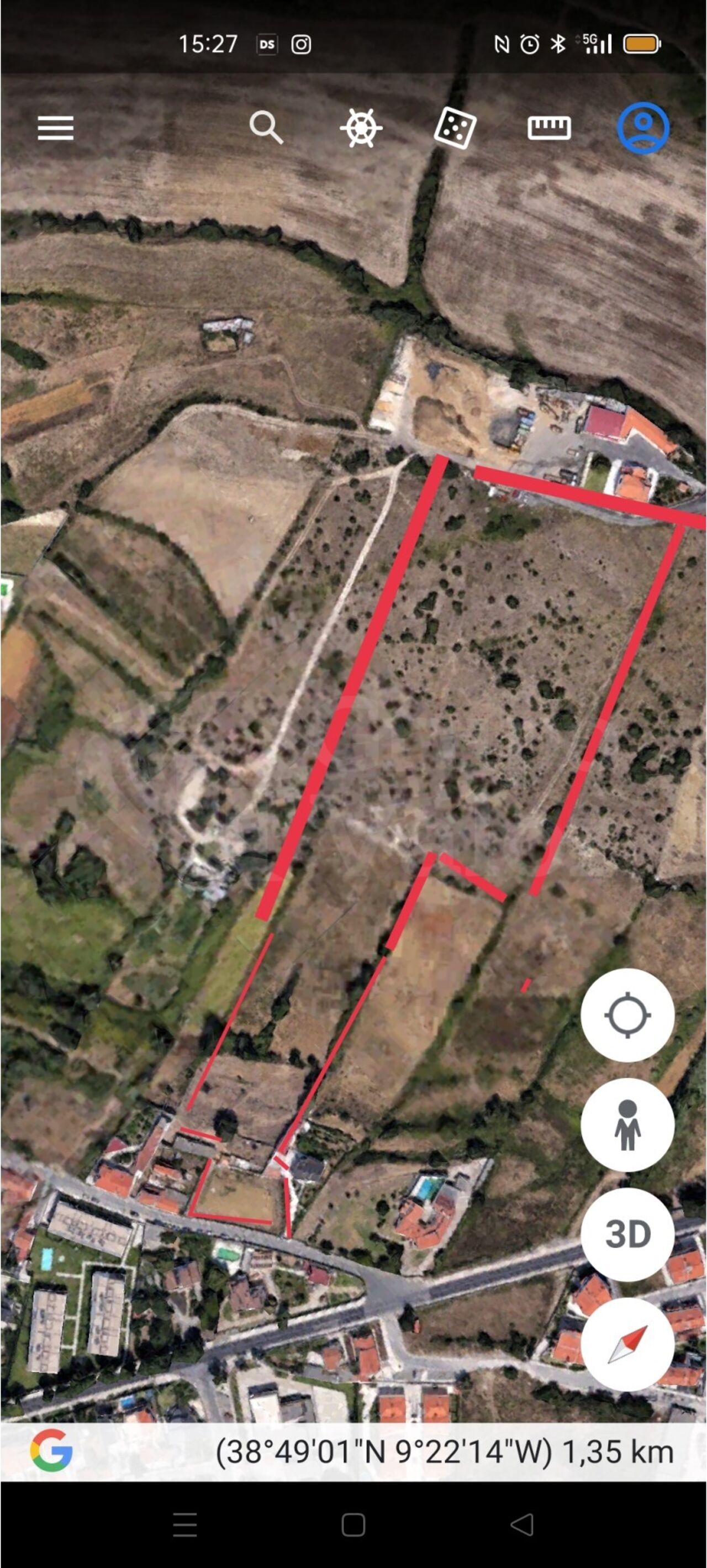Viewport: 707px width, 1568px height.
Task: Tap the I'm Feeling Lucky dice
Action: point(455,128)
